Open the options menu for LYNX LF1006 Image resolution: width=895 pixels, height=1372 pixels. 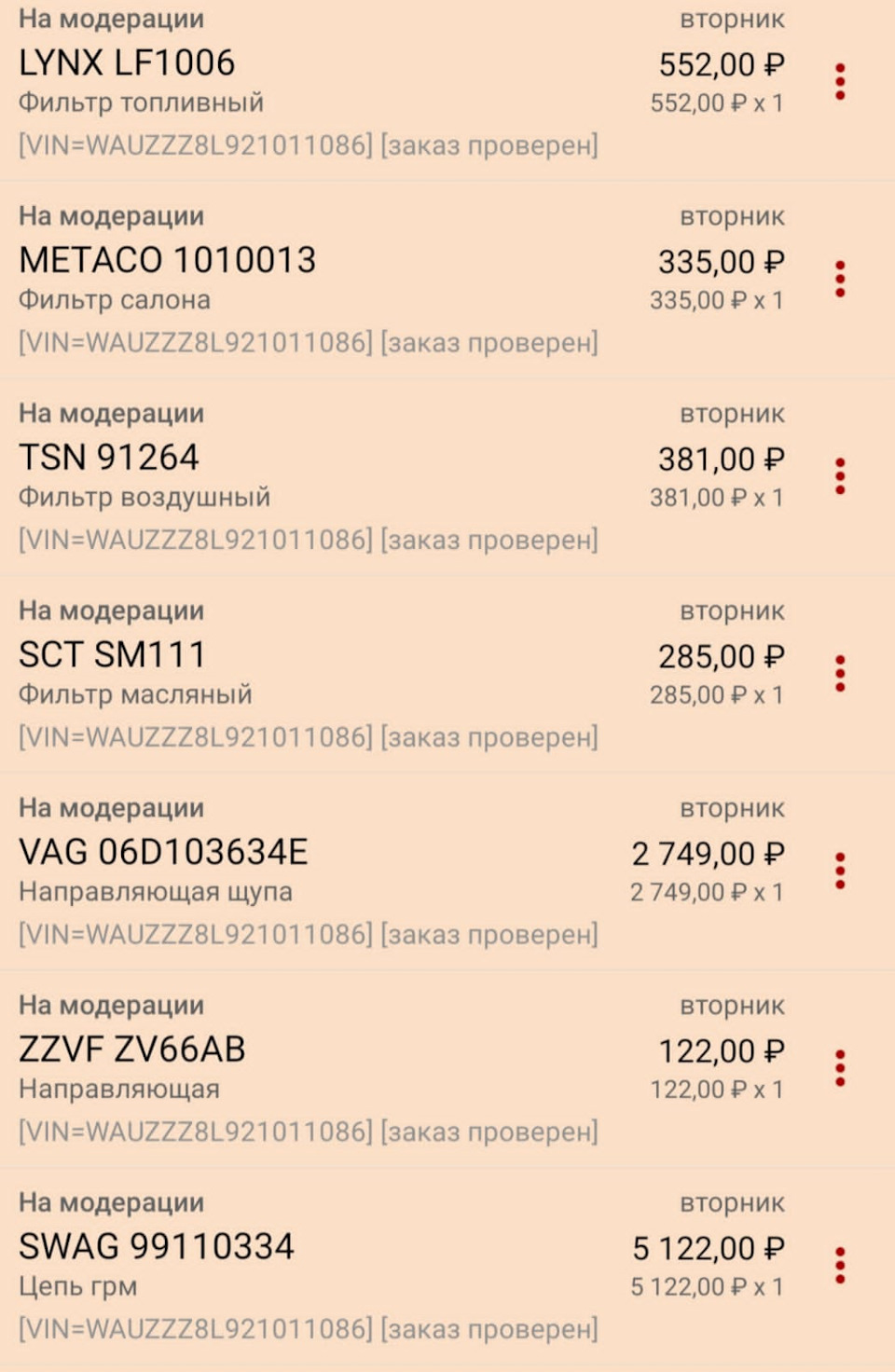click(x=840, y=82)
